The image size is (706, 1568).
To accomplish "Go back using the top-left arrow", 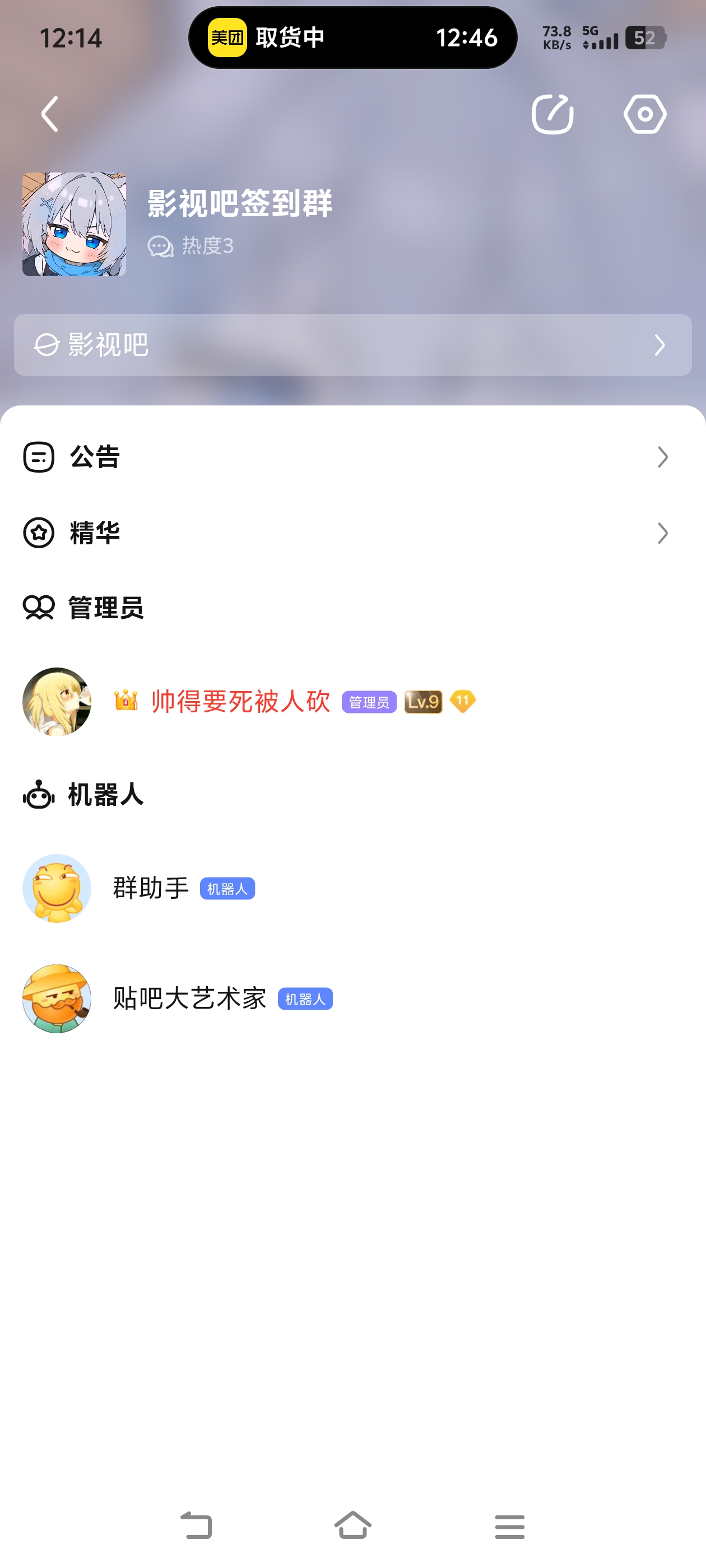I will [50, 114].
